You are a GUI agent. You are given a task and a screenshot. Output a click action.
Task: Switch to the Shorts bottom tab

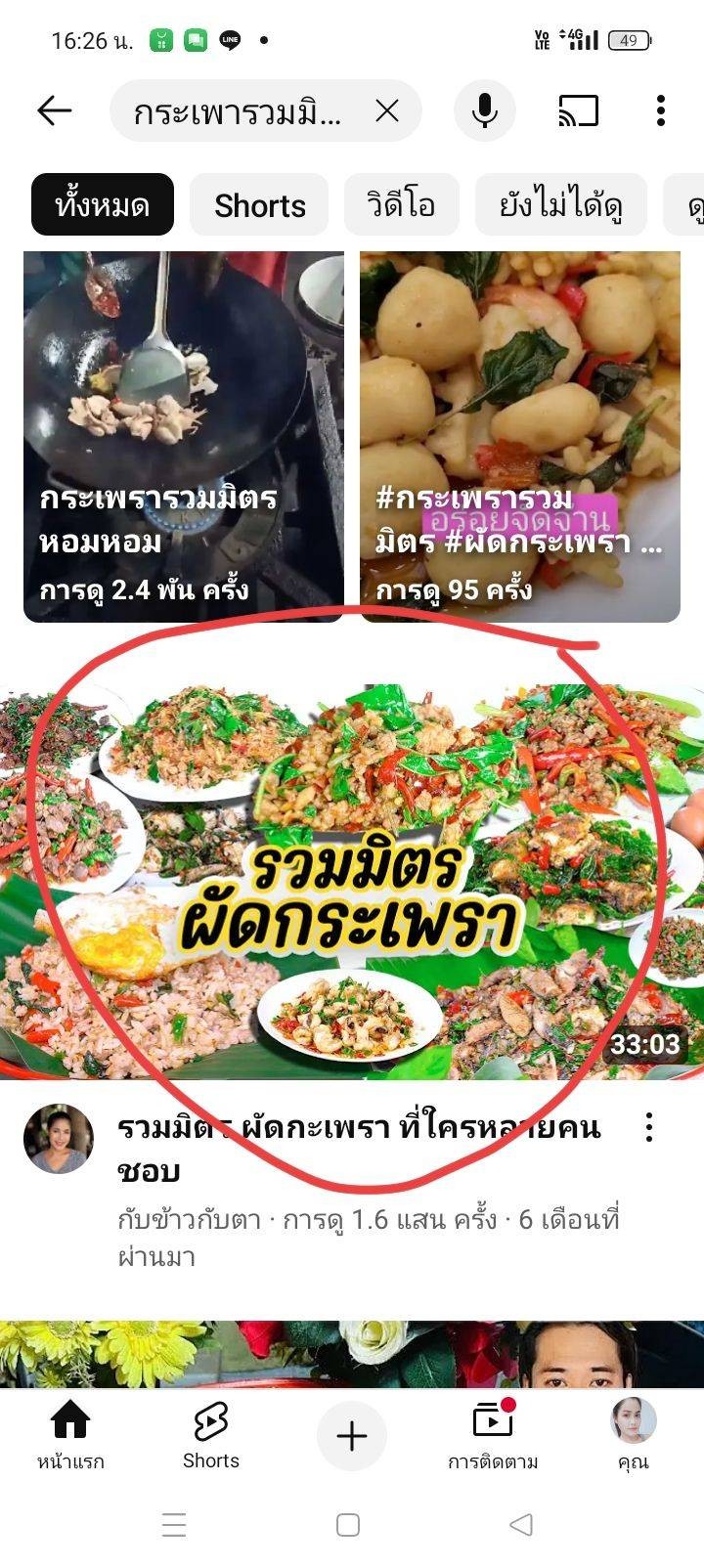point(211,1434)
